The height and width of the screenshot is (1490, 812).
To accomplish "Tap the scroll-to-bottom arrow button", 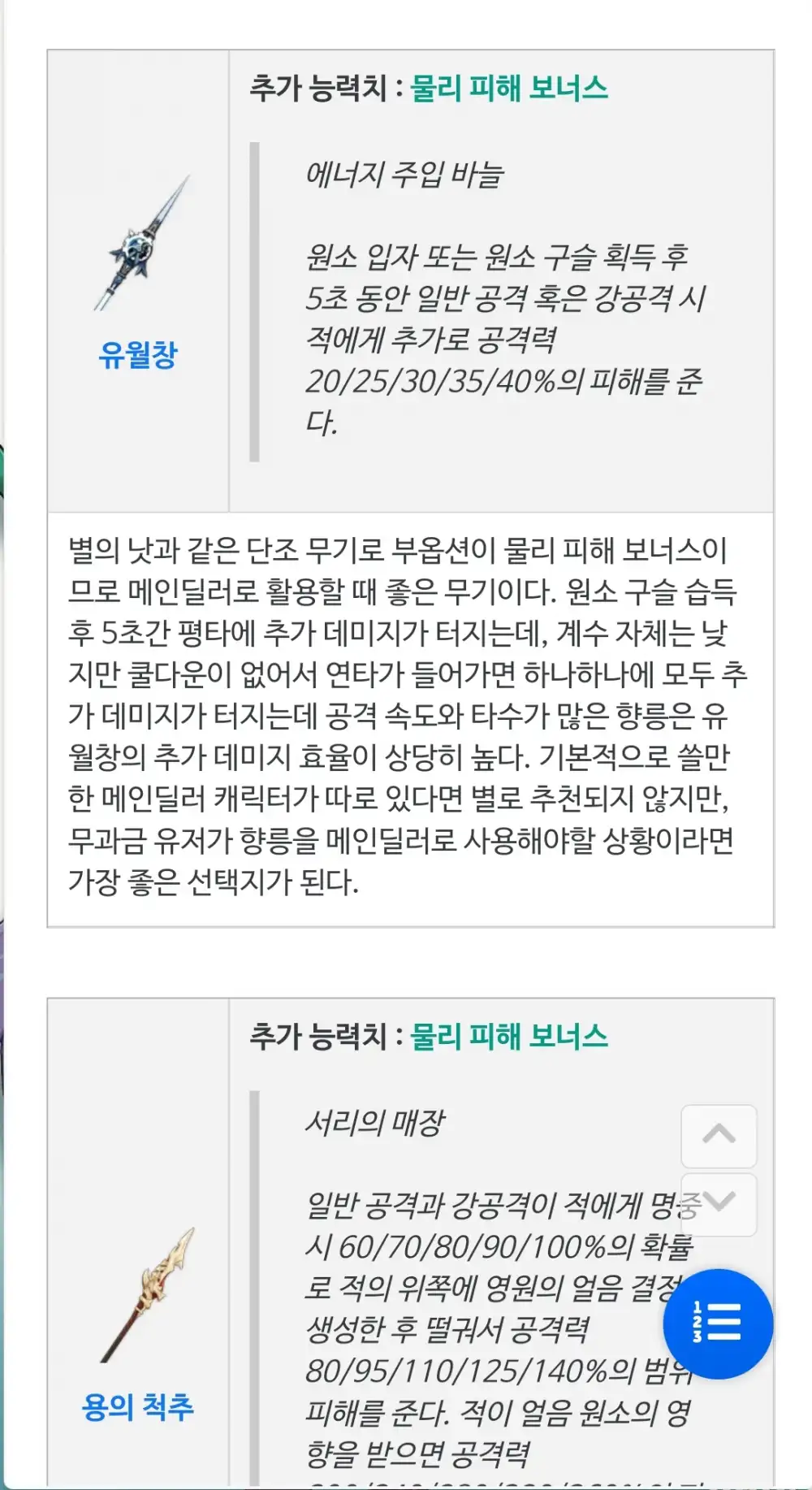I will point(719,1203).
